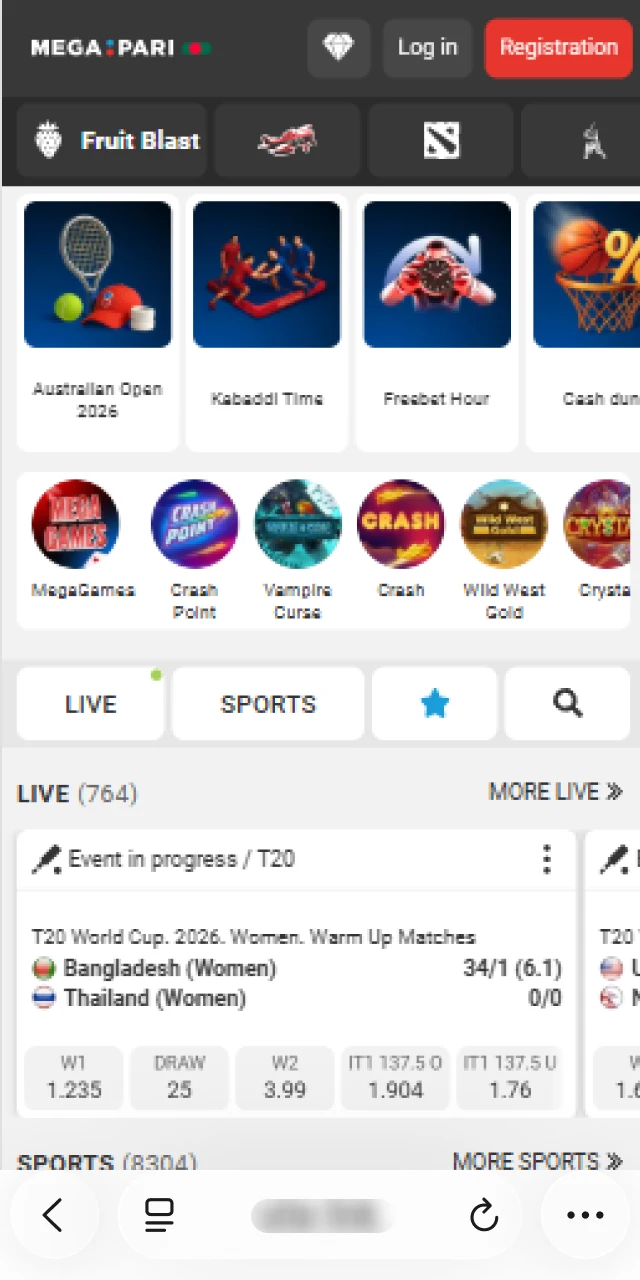This screenshot has width=640, height=1280.
Task: Switch to the SPORTS tab
Action: coord(268,704)
